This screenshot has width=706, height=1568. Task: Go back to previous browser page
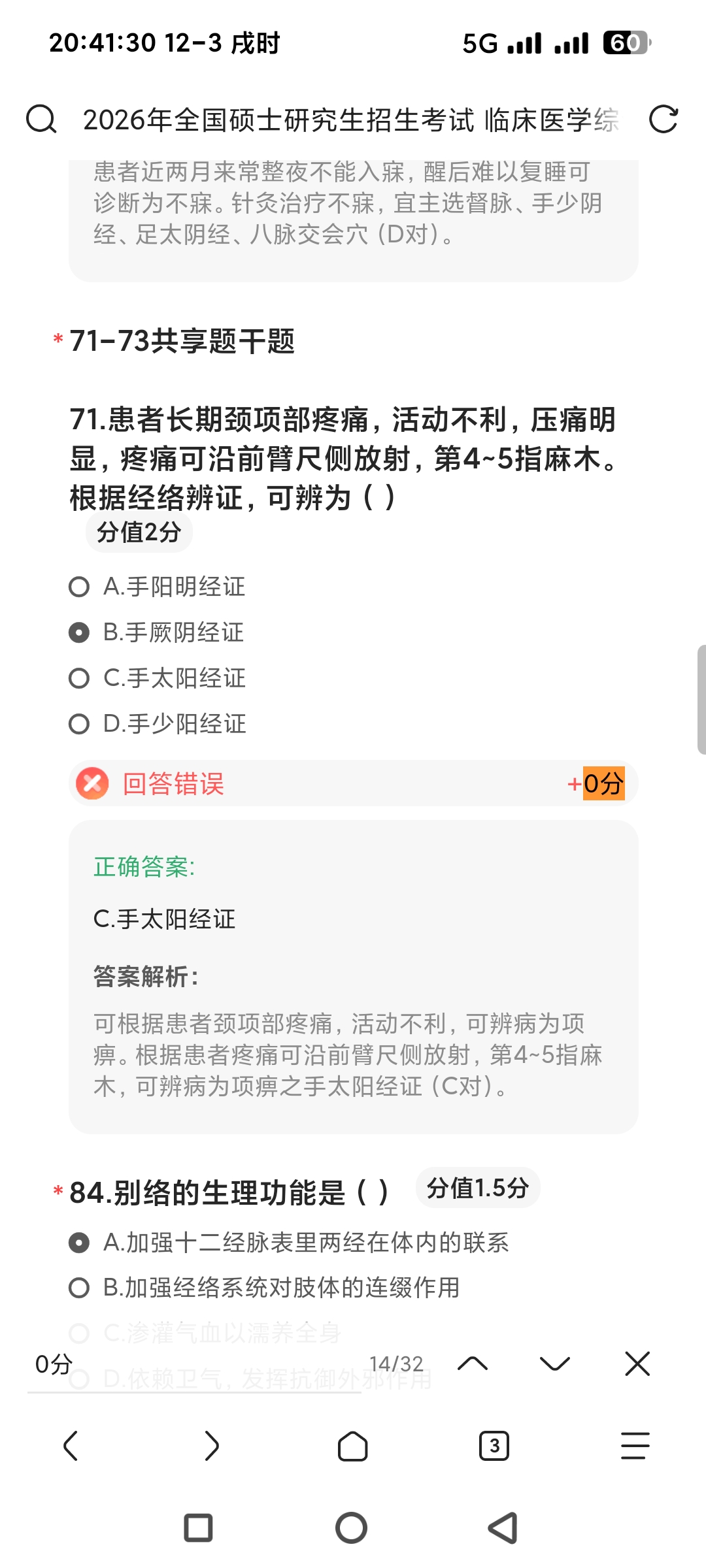[71, 1445]
